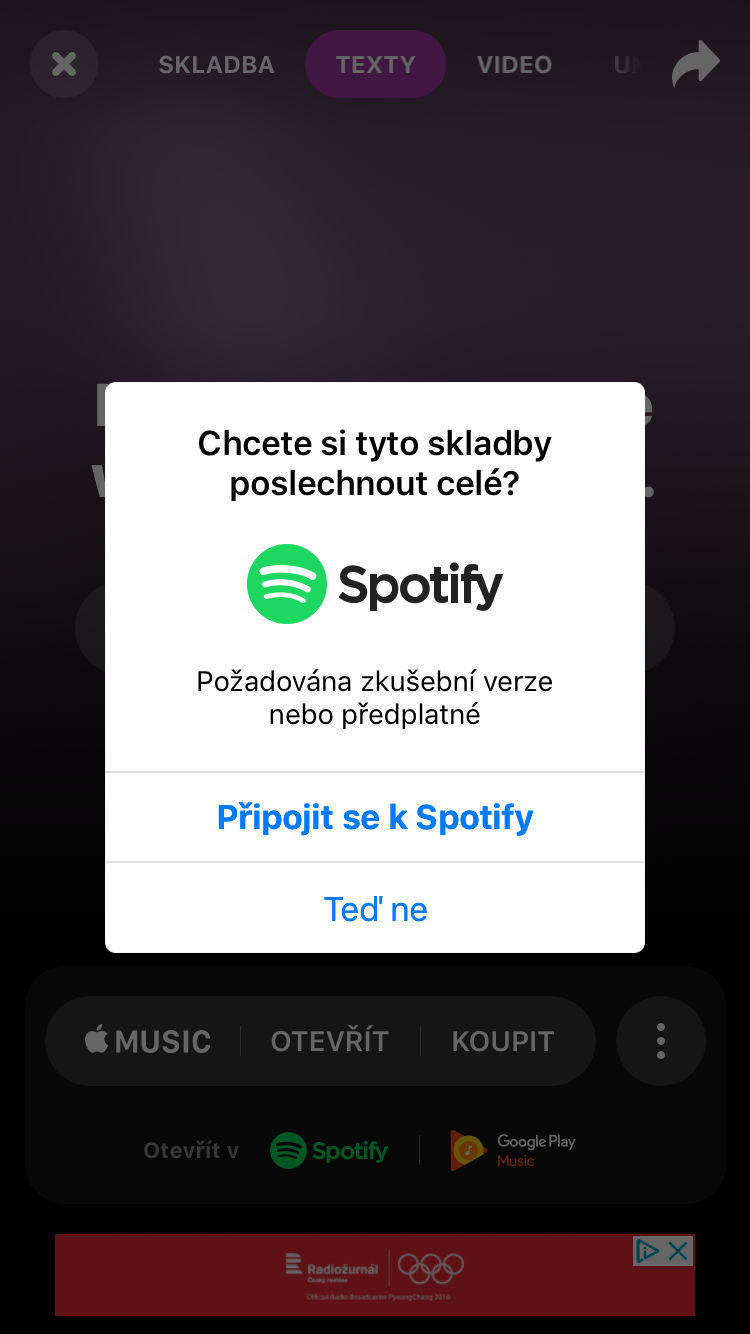Screen dimensions: 750x1334
Task: Open the AdChoices info icon
Action: point(647,1250)
